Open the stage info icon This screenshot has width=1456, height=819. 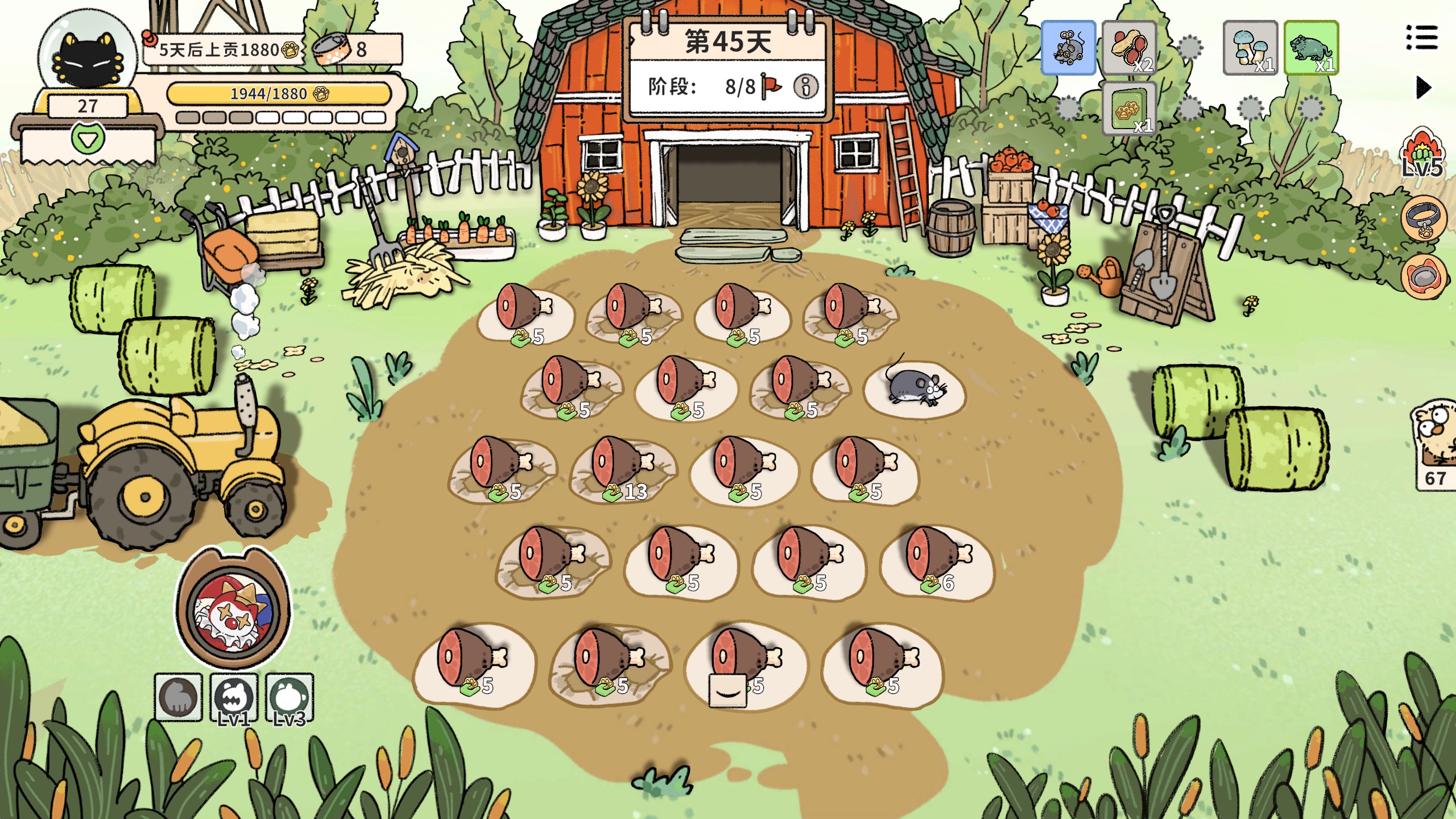[x=805, y=87]
